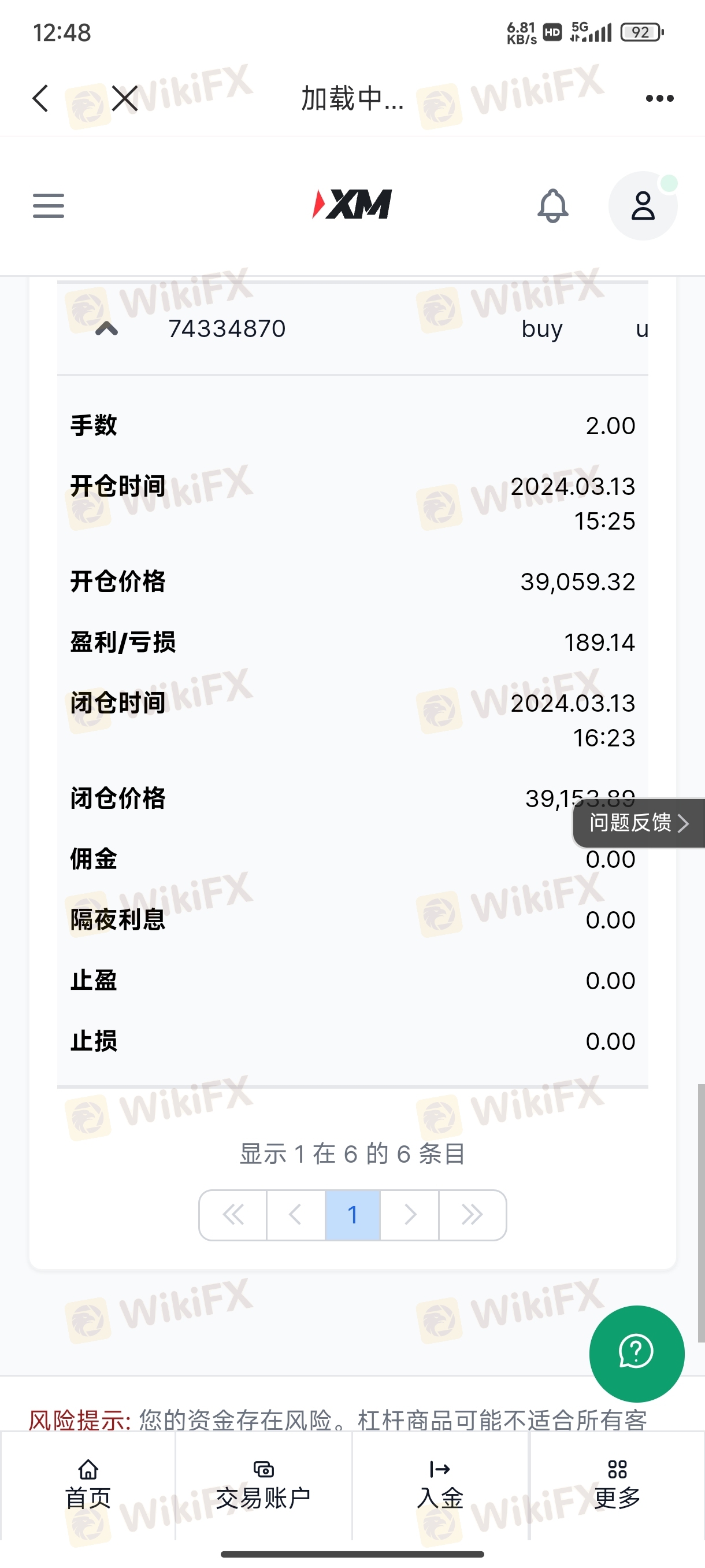The image size is (705, 1568).
Task: Select page 1 in pagination
Action: click(353, 1215)
